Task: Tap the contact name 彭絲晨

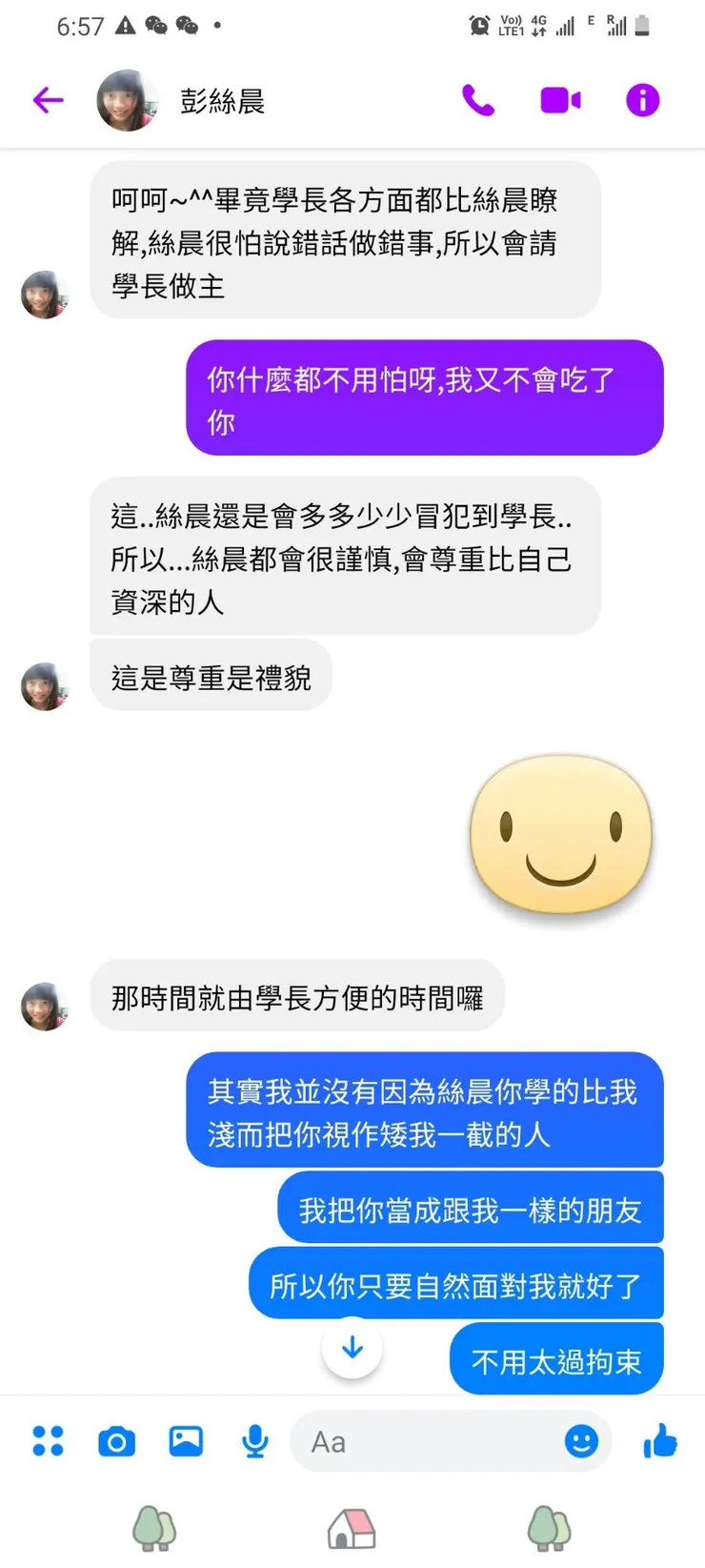Action: pyautogui.click(x=222, y=99)
